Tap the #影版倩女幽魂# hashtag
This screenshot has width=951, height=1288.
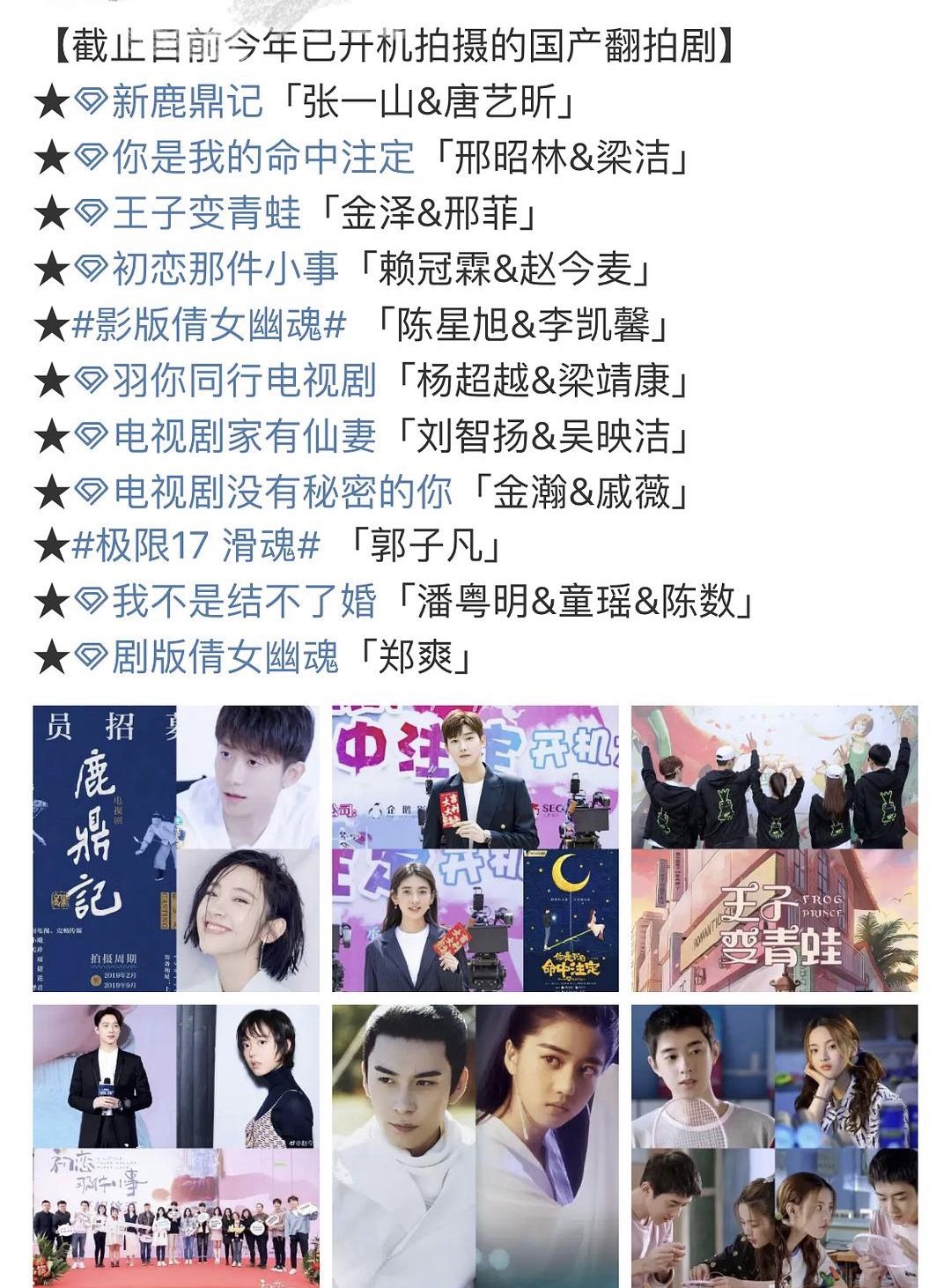pyautogui.click(x=208, y=325)
